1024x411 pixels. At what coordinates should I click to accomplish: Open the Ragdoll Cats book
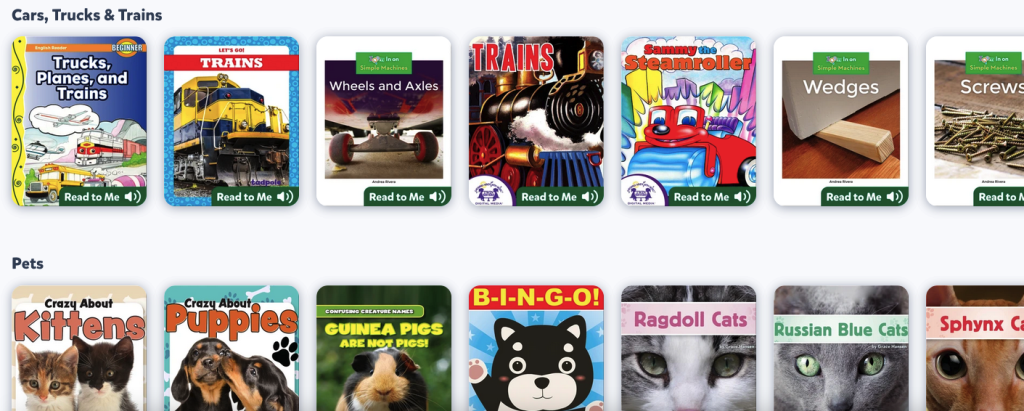(688, 350)
